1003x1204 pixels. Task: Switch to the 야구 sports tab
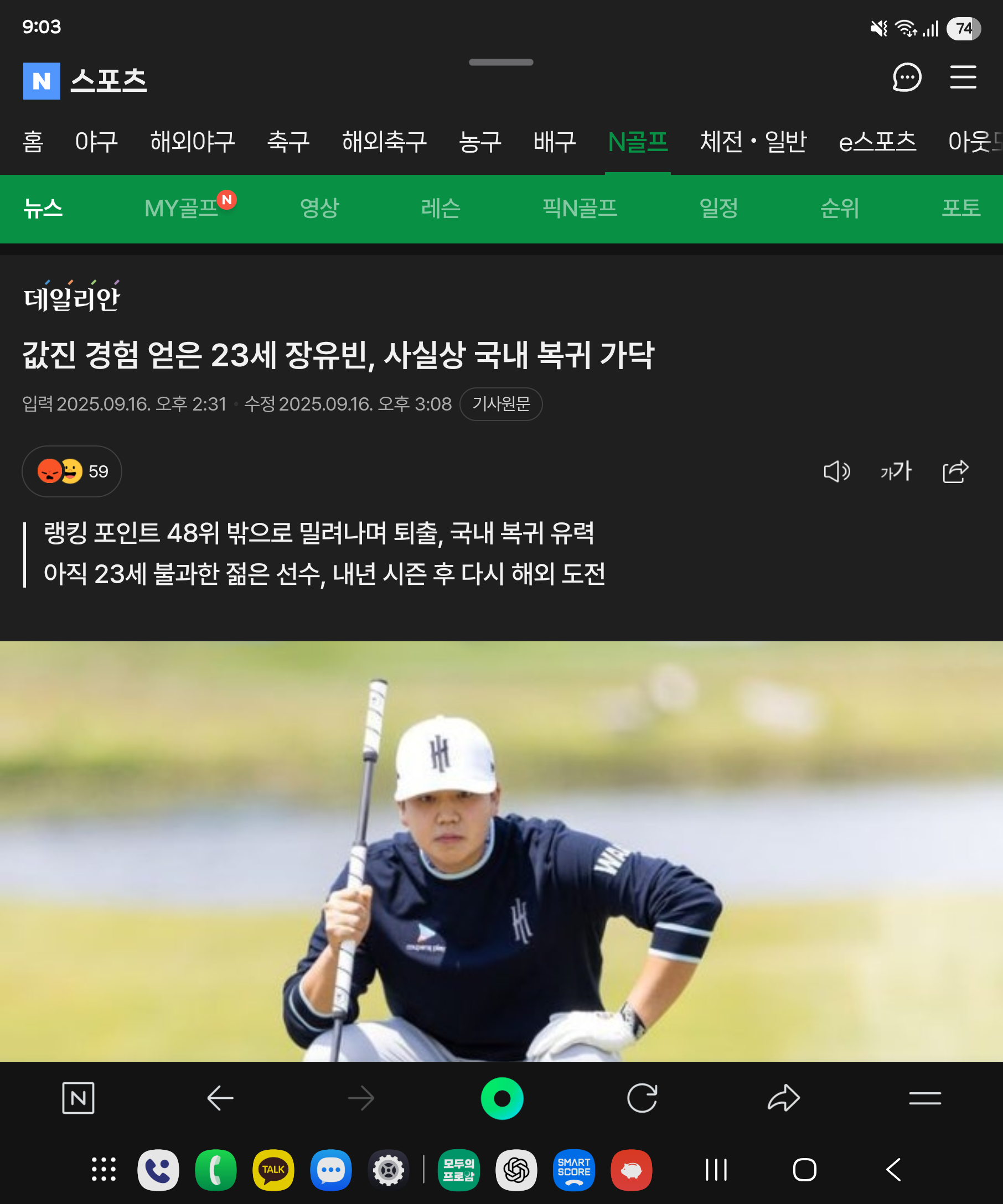[x=96, y=142]
